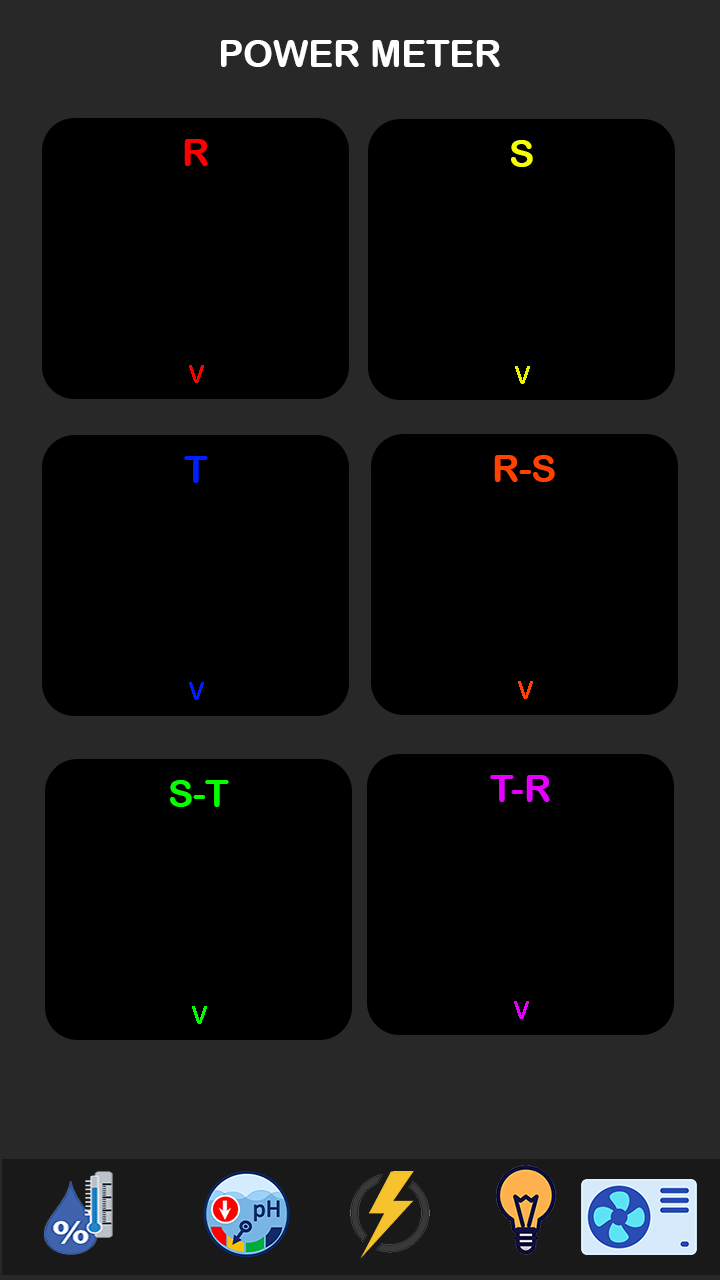Open the light bulb lamp tab
The image size is (720, 1280).
pyautogui.click(x=526, y=1210)
